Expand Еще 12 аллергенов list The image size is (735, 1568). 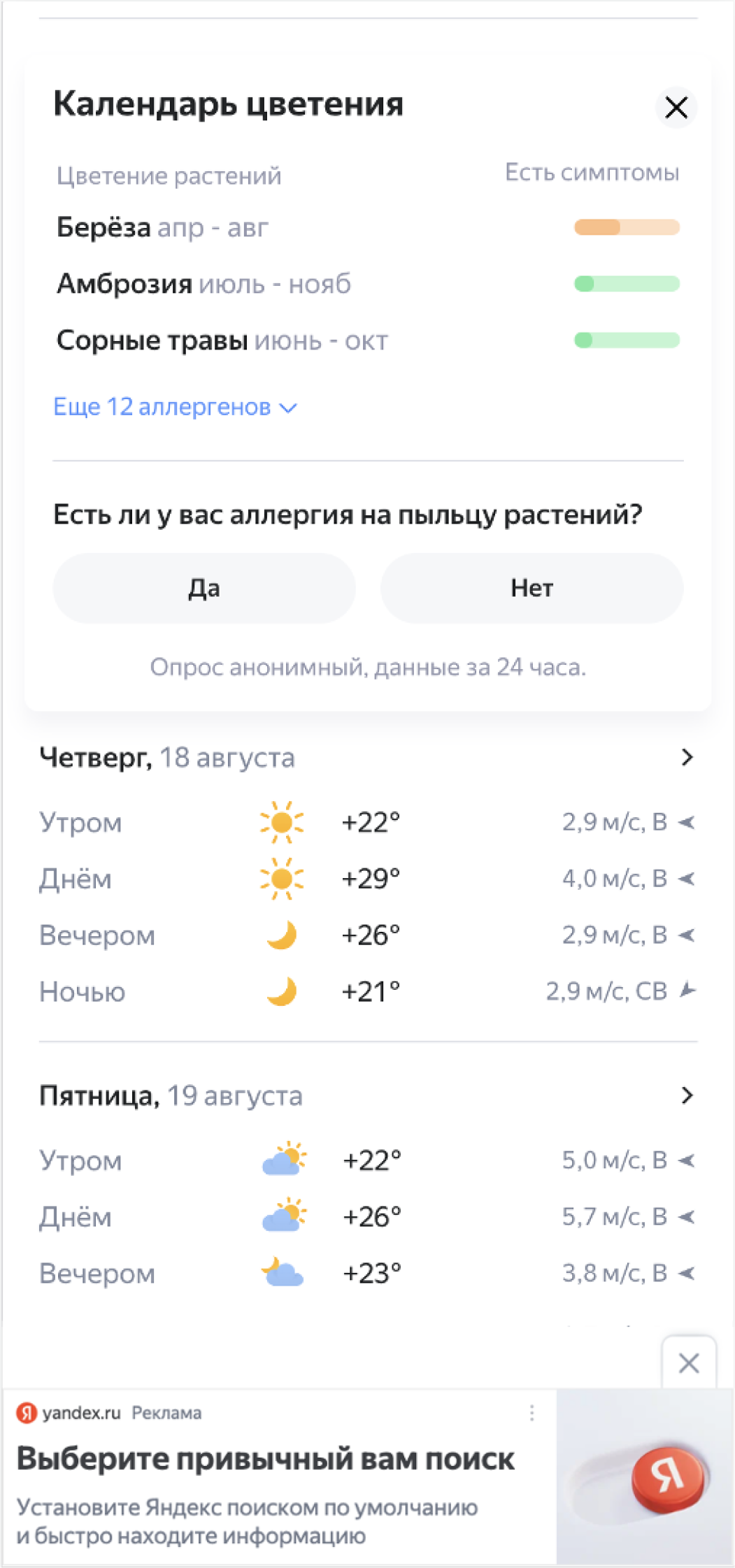tap(176, 407)
